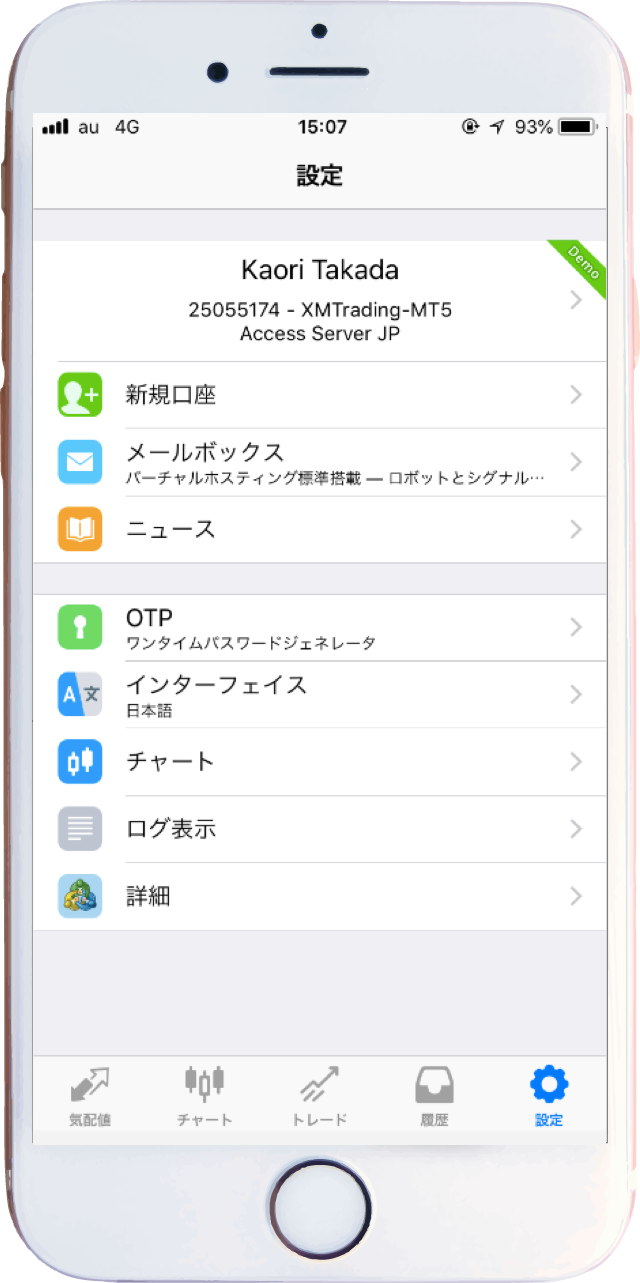Open the 詳細 row
The image size is (640, 1283).
[320, 896]
